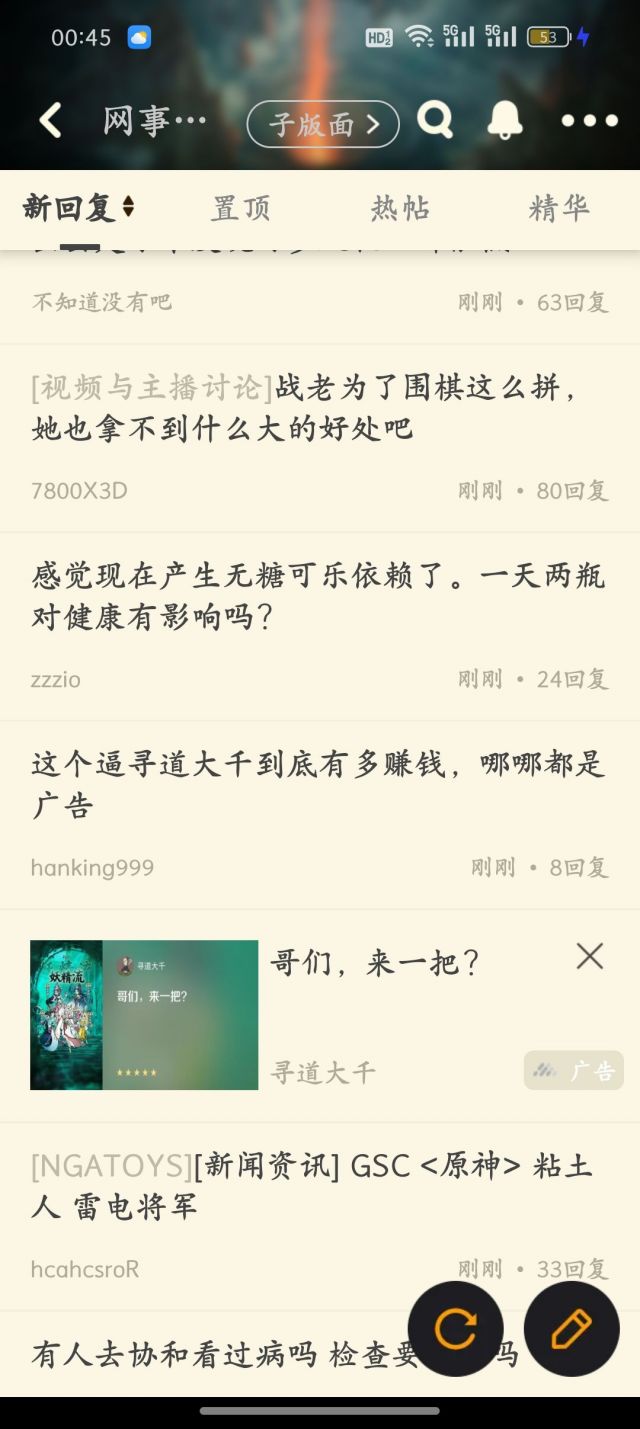
Task: Open the thread about 协和 hospital visit
Action: click(220, 1355)
